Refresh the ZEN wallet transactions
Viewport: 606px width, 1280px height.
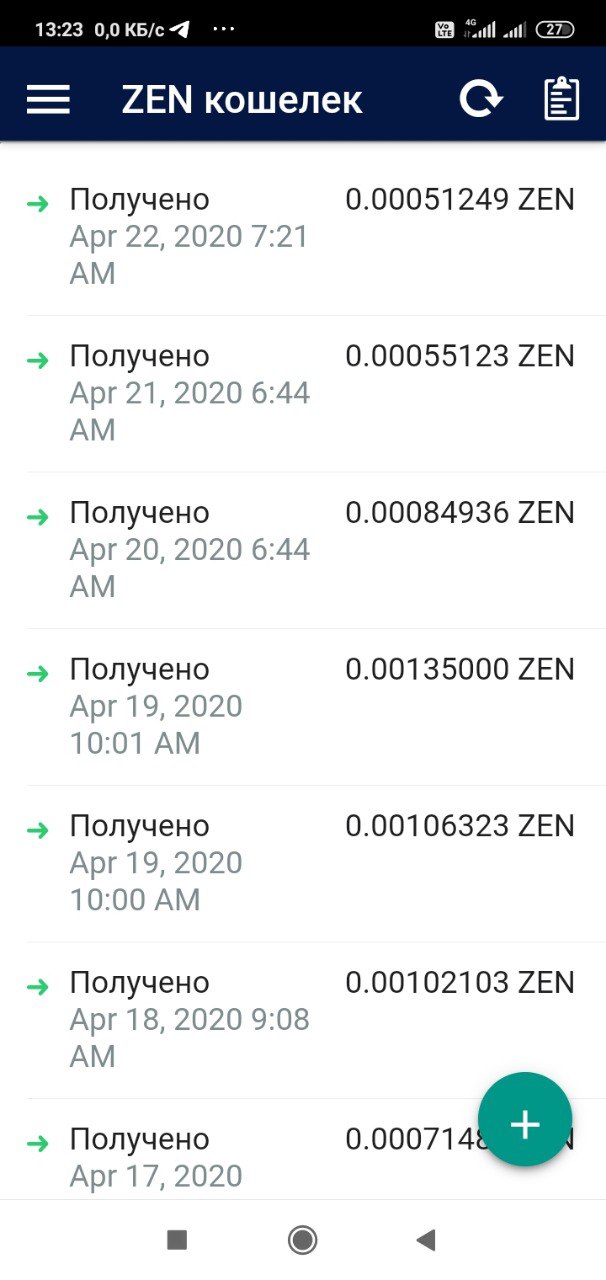[x=480, y=100]
